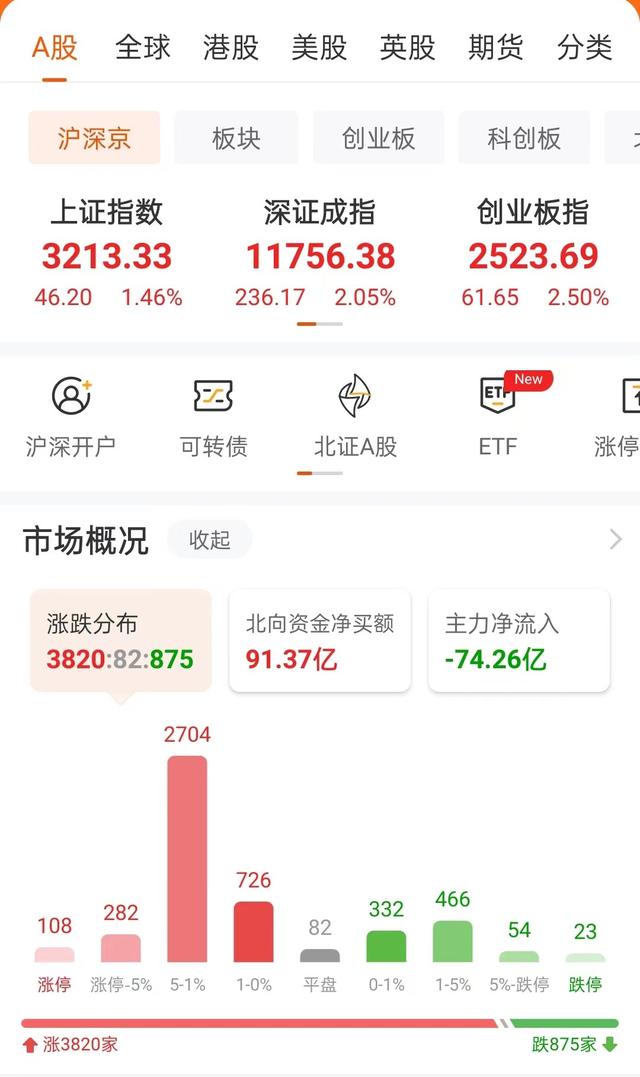Tap the 创业板 chip

coord(378,138)
